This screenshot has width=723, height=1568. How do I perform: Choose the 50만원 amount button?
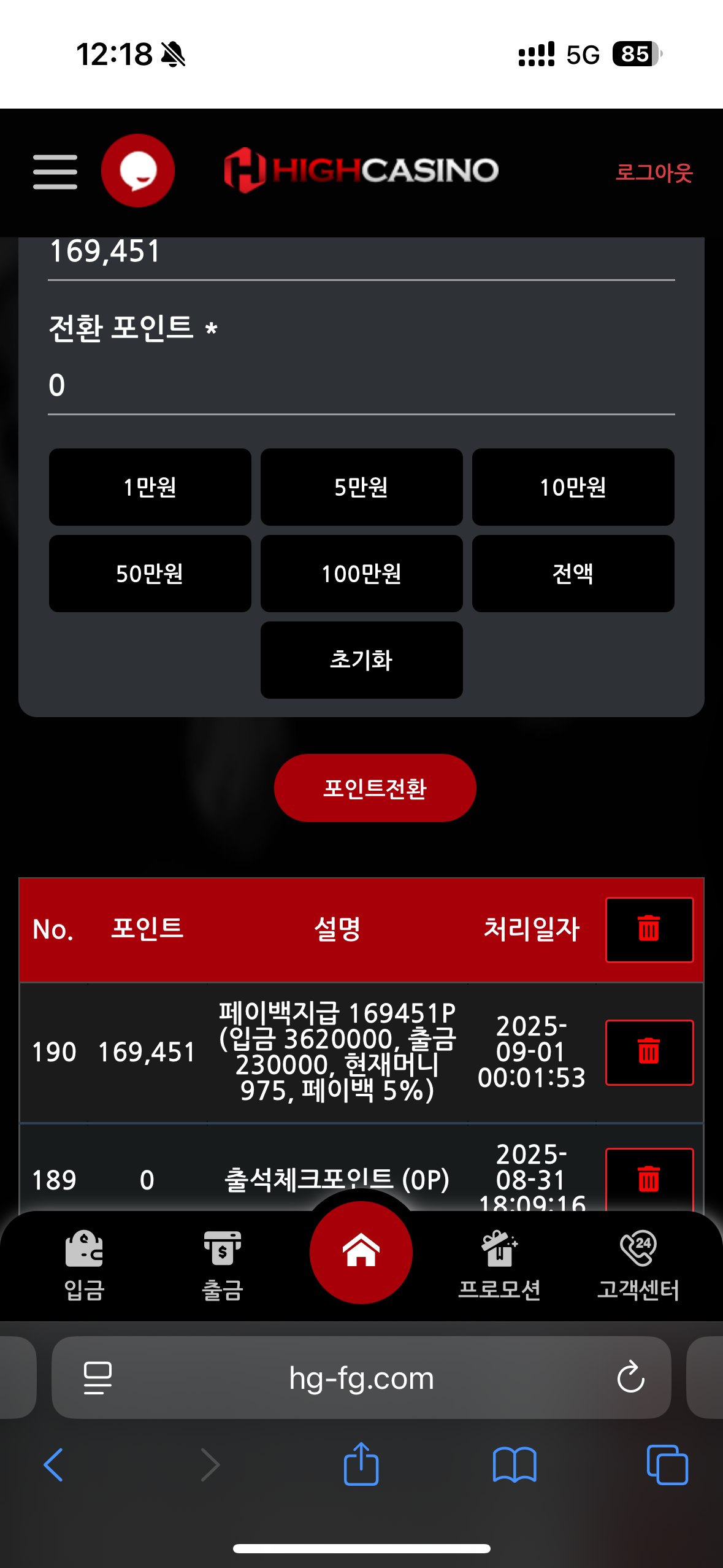[x=150, y=574]
